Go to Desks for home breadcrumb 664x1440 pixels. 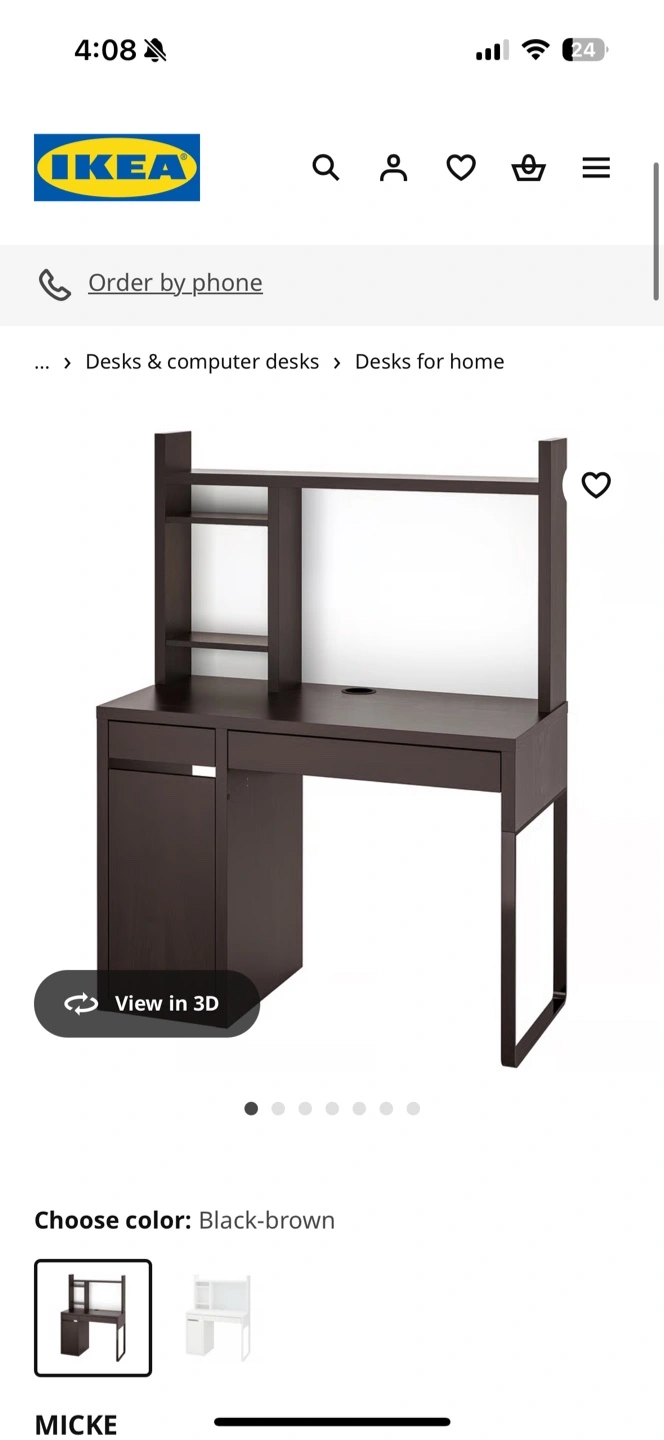click(429, 362)
